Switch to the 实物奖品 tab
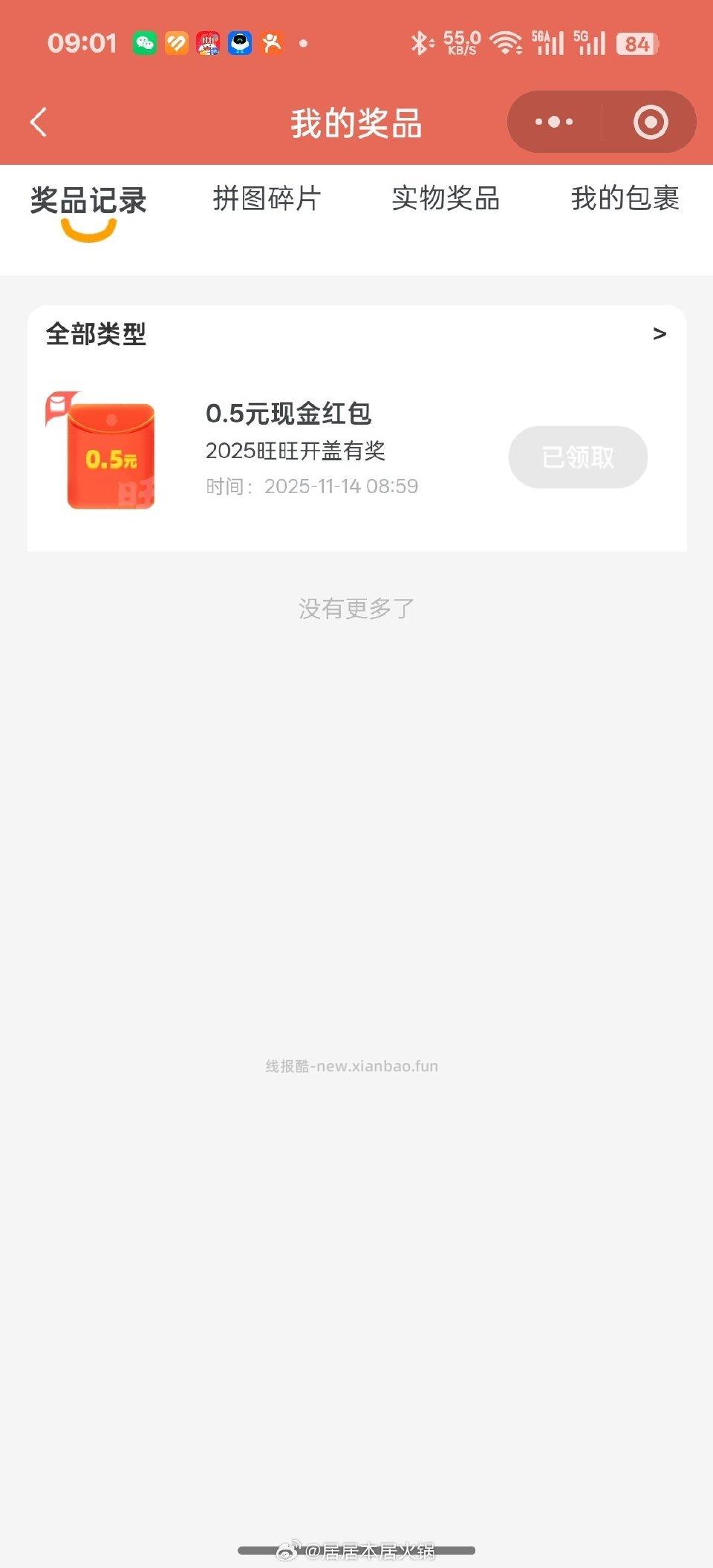The height and width of the screenshot is (1568, 713). tap(446, 199)
